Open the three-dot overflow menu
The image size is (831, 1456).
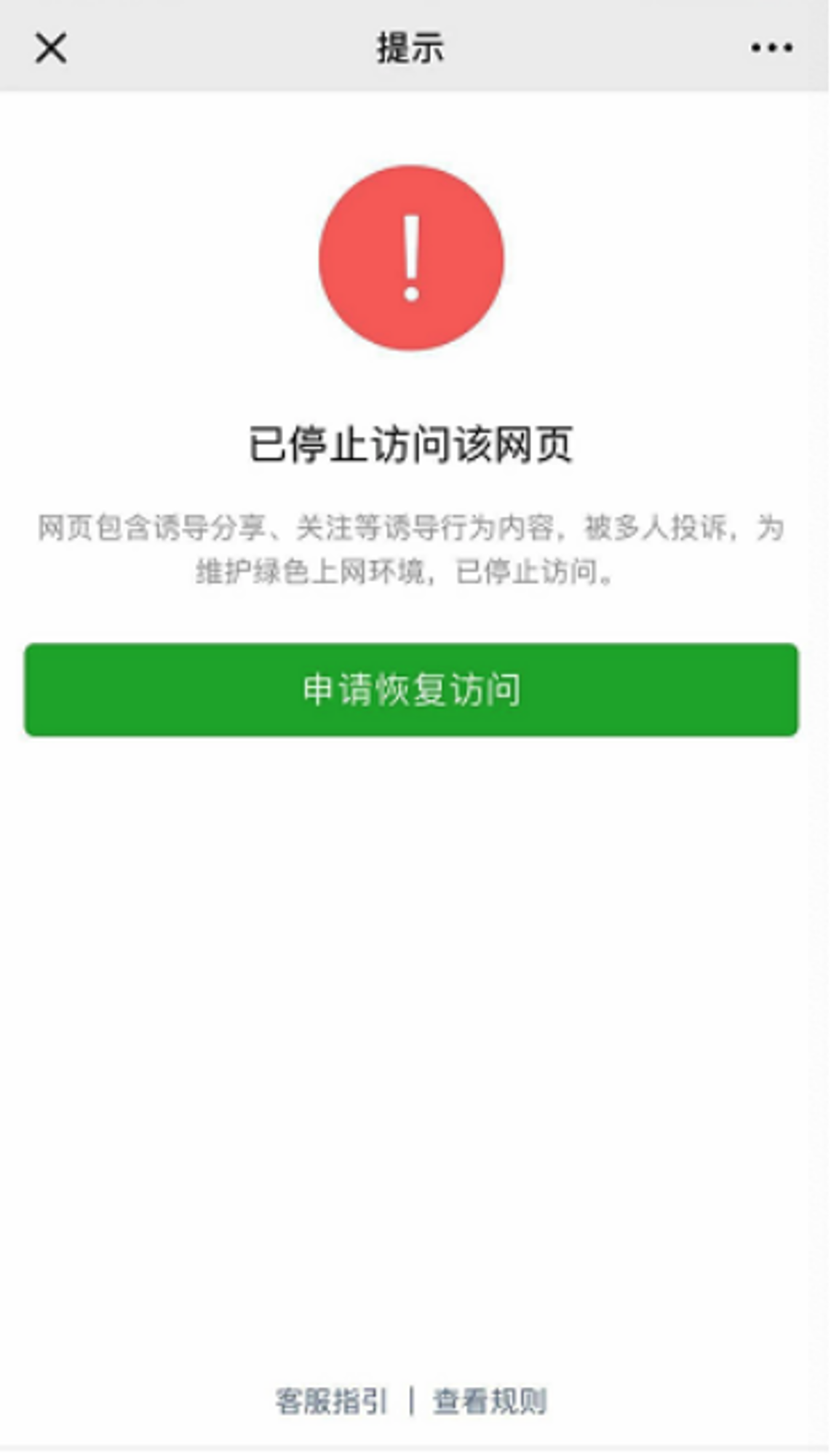pos(772,48)
